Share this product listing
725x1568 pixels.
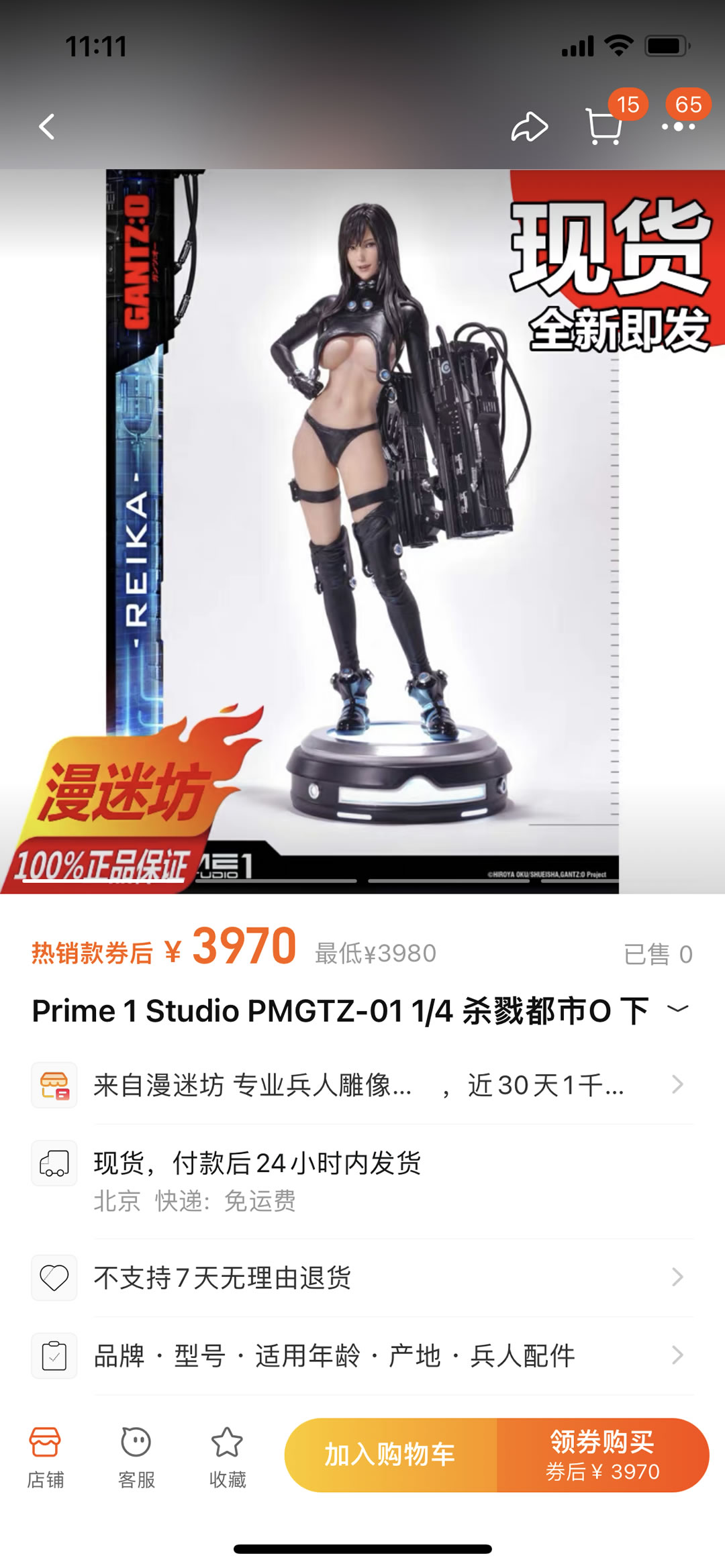click(x=529, y=127)
